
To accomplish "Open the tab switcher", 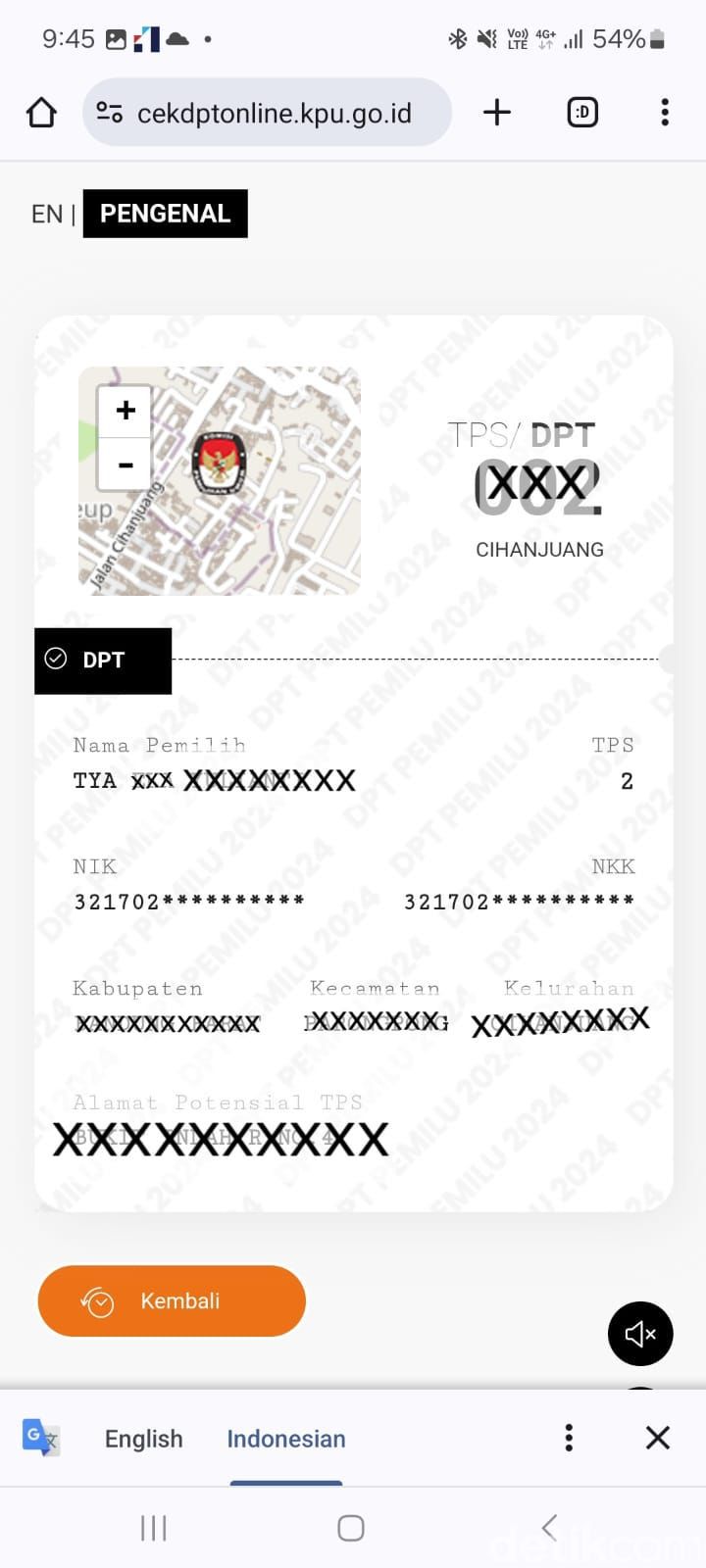I will pos(582,113).
